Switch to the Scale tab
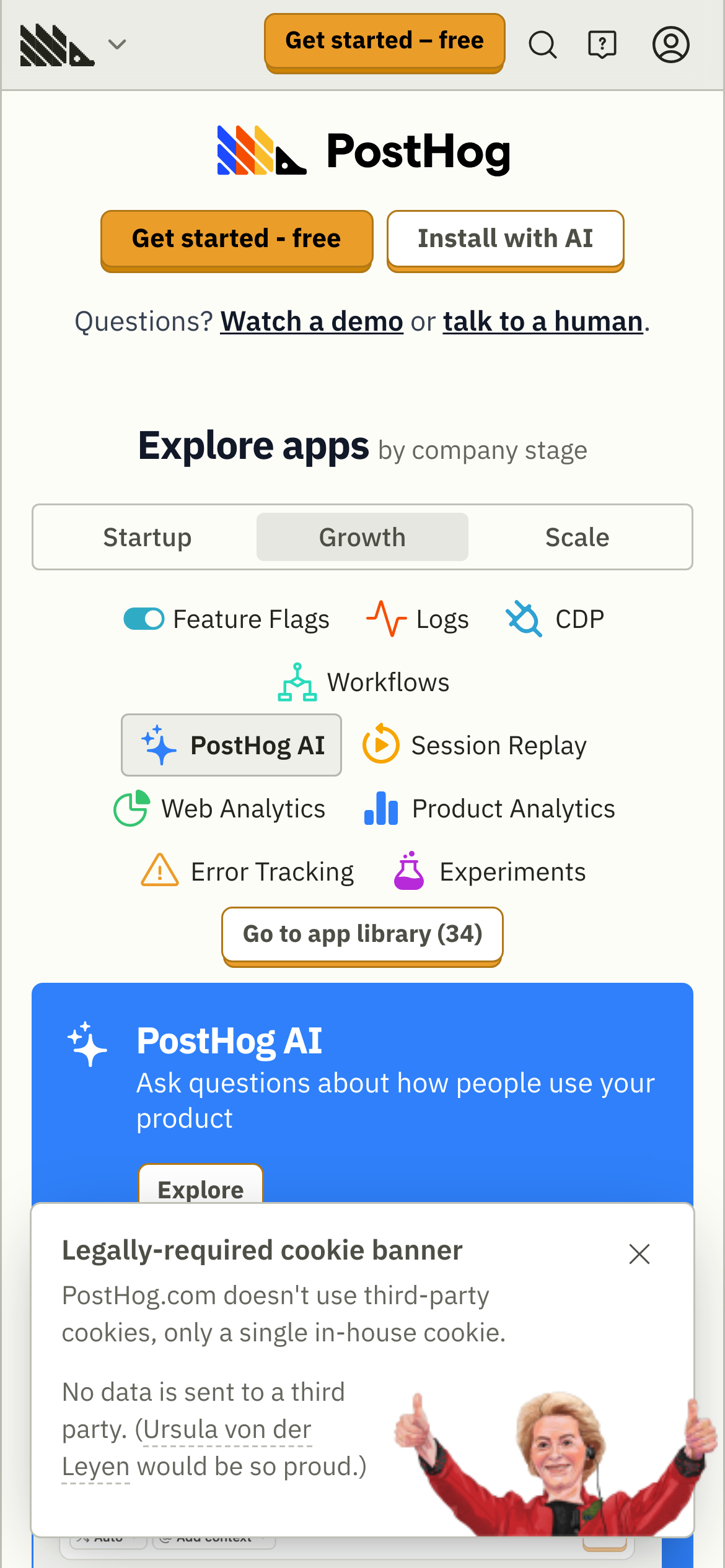725x1568 pixels. click(577, 537)
